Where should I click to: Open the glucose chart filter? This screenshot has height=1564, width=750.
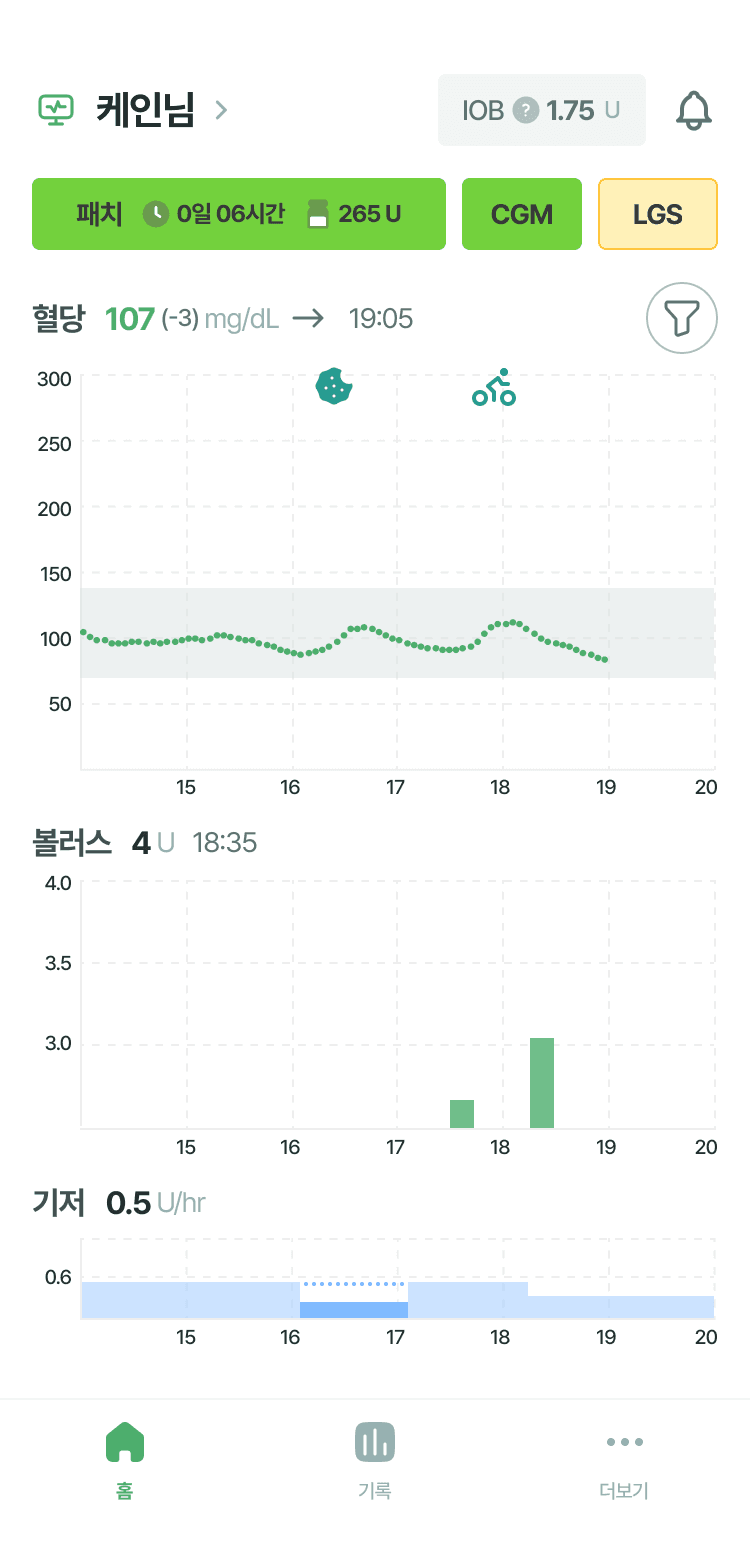pyautogui.click(x=682, y=318)
